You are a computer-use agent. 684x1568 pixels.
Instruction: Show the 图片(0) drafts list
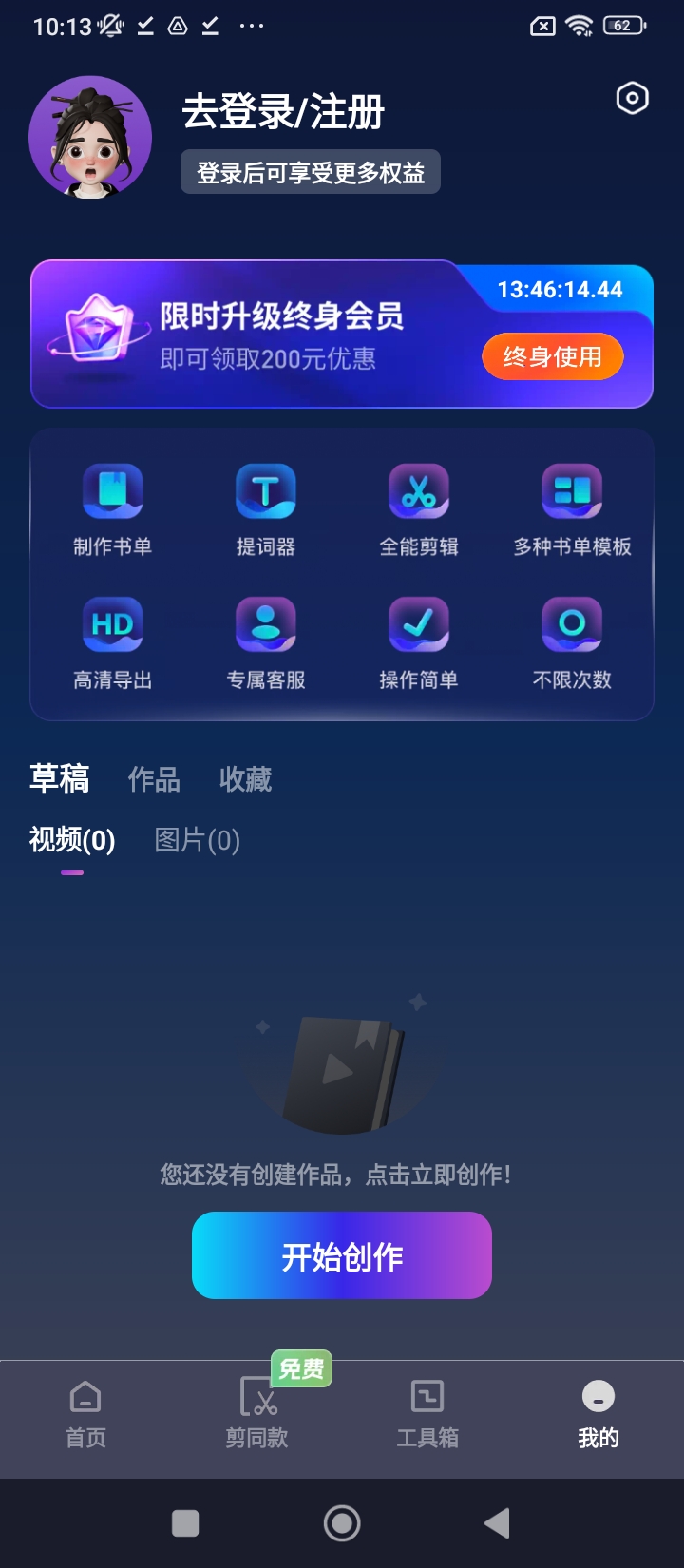pos(197,840)
